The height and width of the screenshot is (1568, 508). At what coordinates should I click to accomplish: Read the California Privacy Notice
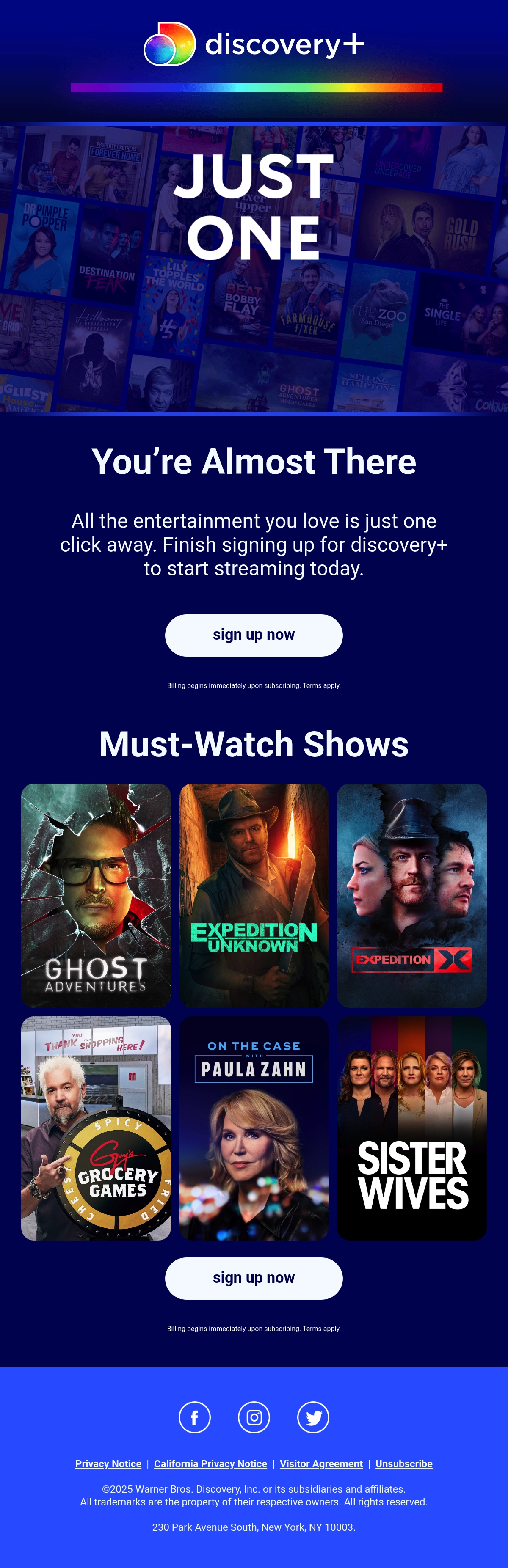[x=210, y=1464]
